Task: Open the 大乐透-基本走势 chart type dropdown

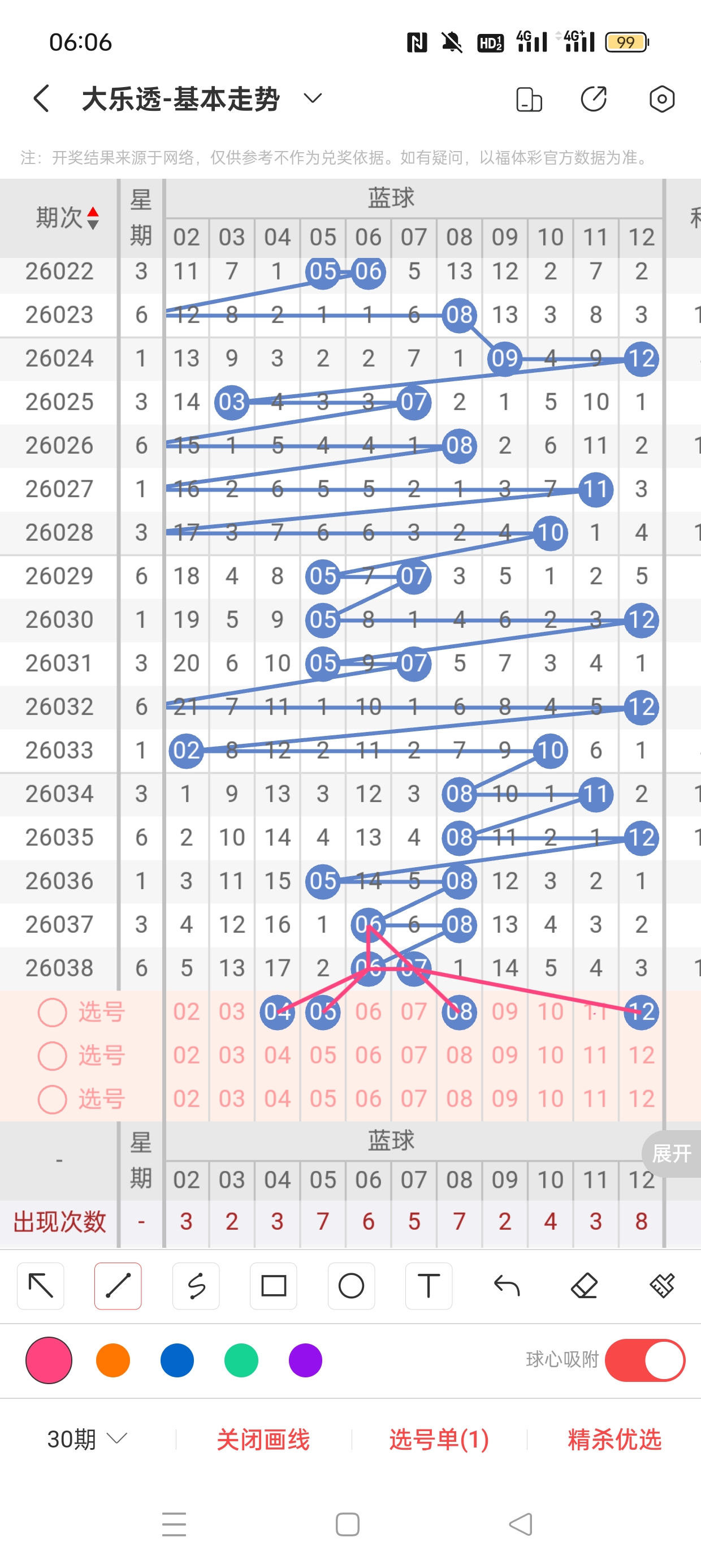Action: [313, 98]
